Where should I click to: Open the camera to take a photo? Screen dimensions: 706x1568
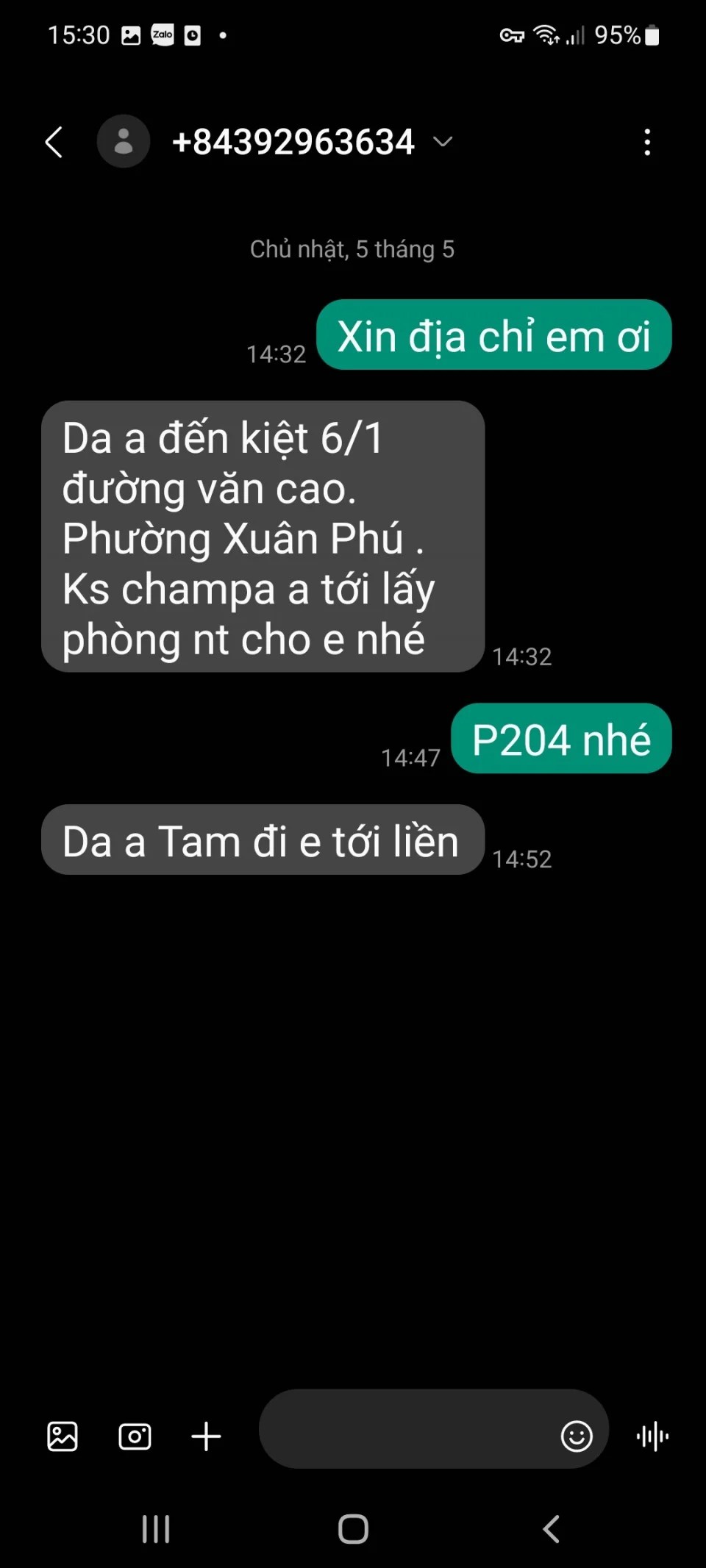point(135,1436)
